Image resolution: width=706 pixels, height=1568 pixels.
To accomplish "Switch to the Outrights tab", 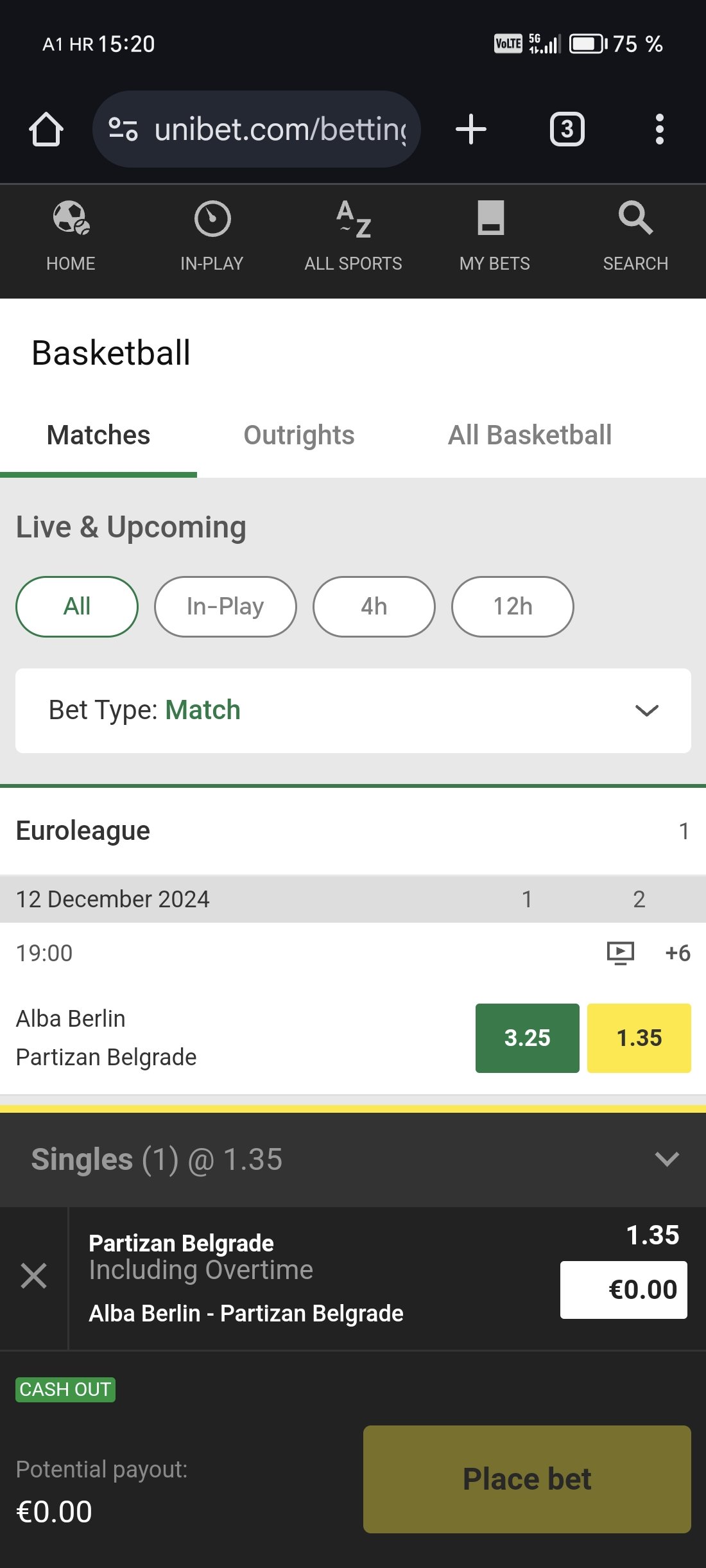I will tap(299, 435).
